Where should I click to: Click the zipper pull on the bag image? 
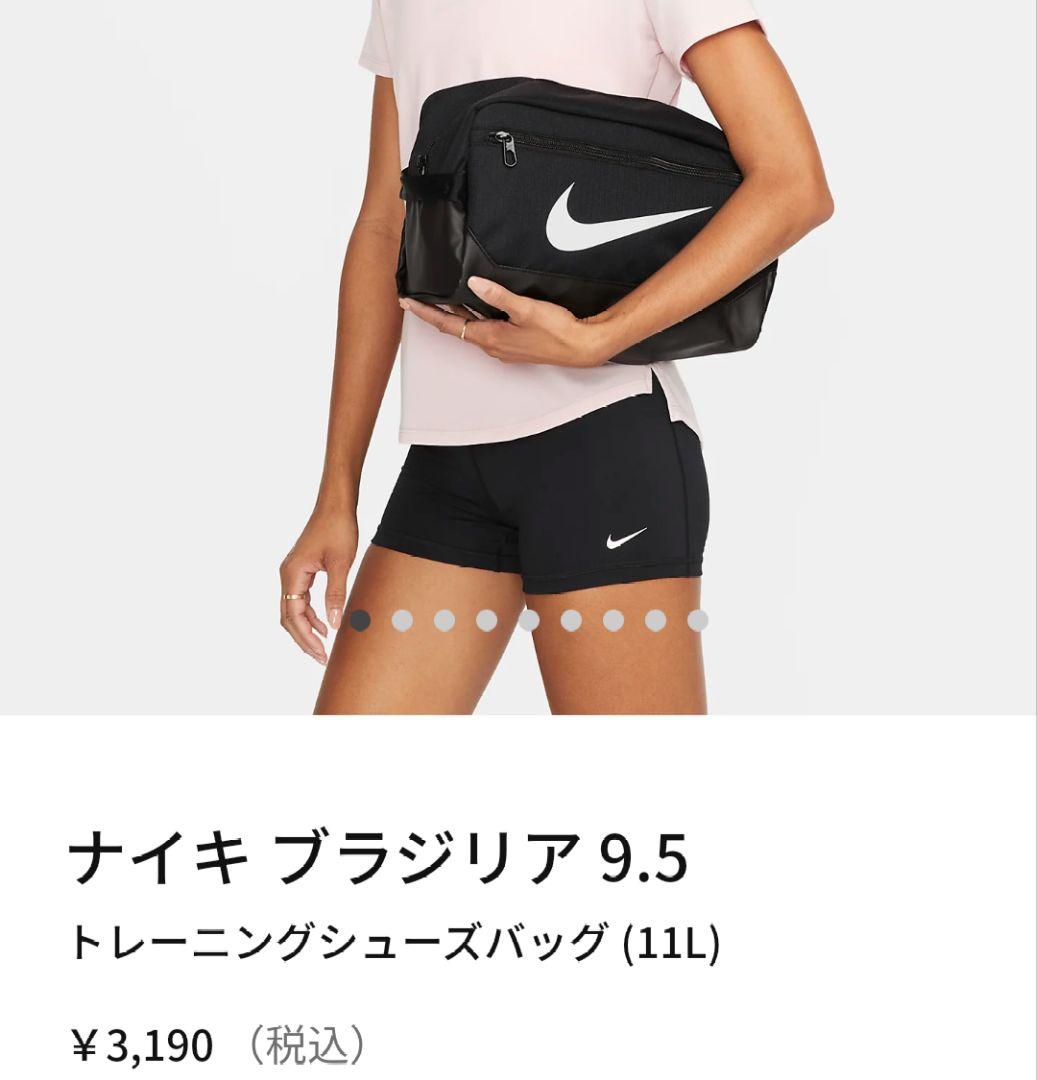click(510, 150)
